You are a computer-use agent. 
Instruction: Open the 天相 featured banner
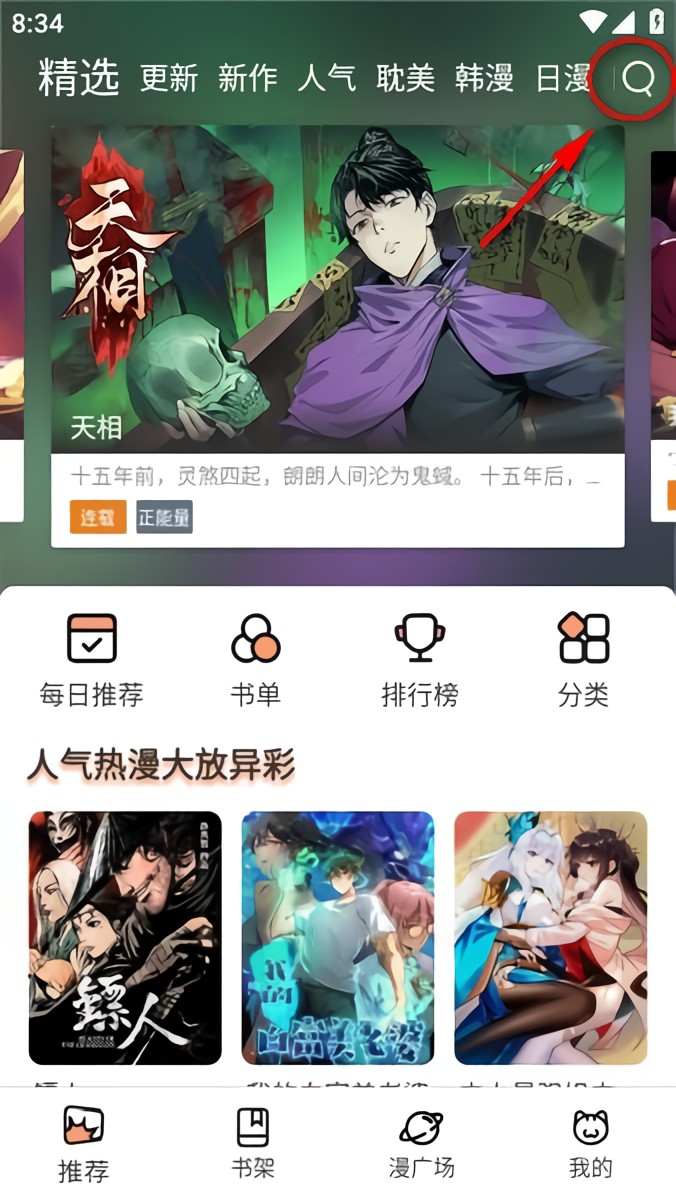tap(338, 300)
